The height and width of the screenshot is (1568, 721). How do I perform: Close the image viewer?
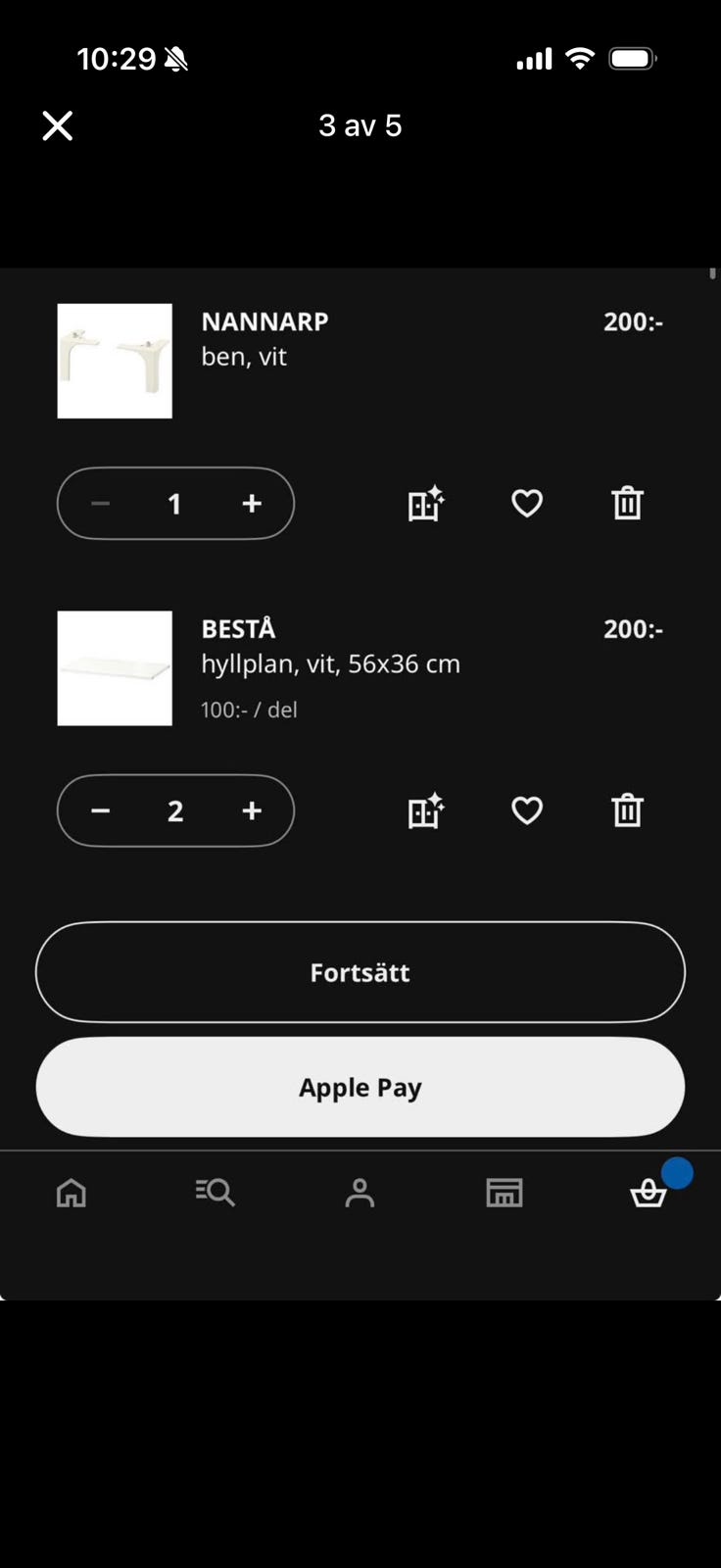click(58, 125)
